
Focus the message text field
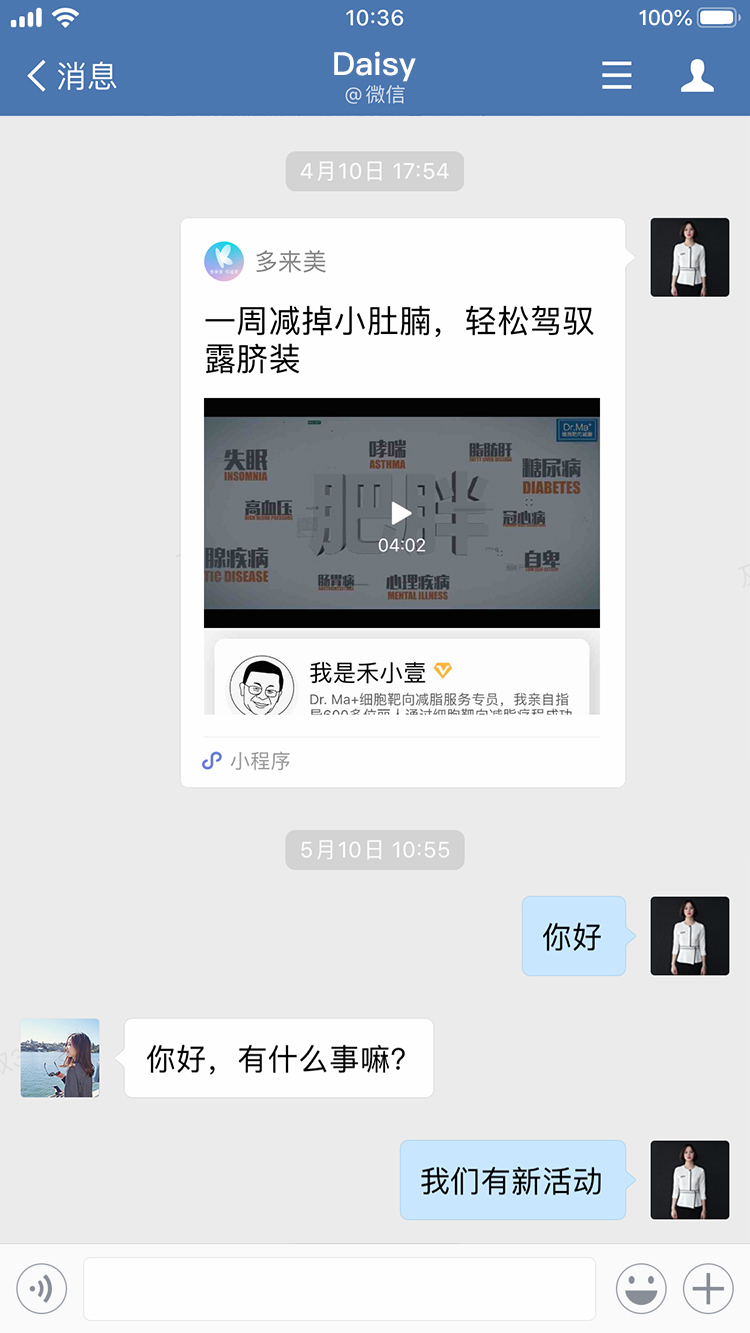[339, 1288]
